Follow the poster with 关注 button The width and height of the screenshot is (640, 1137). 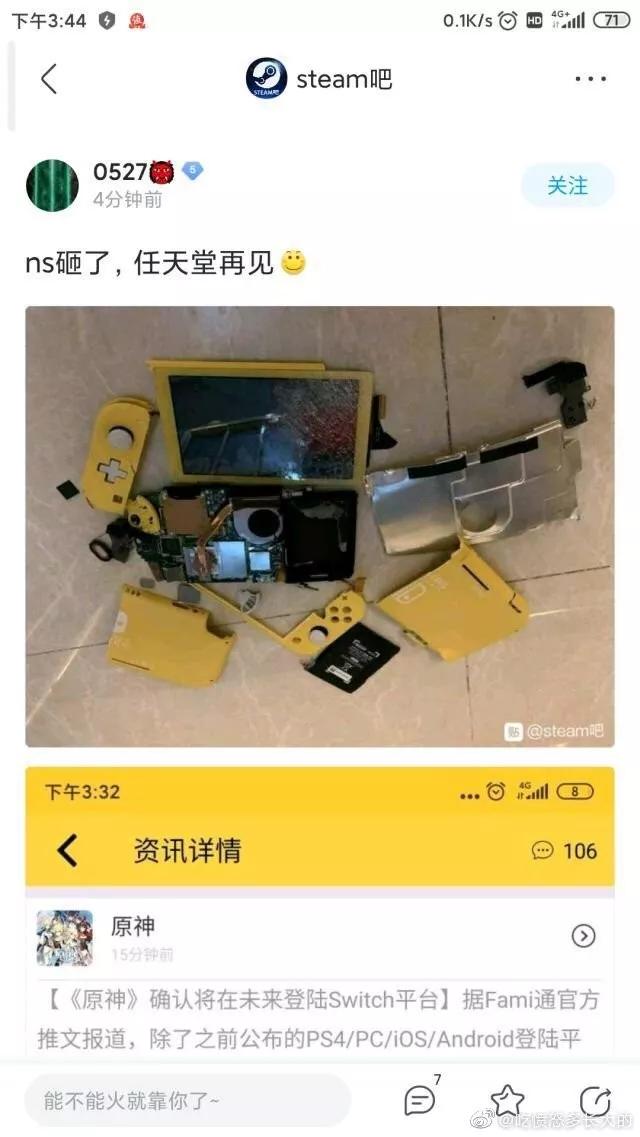tap(568, 186)
